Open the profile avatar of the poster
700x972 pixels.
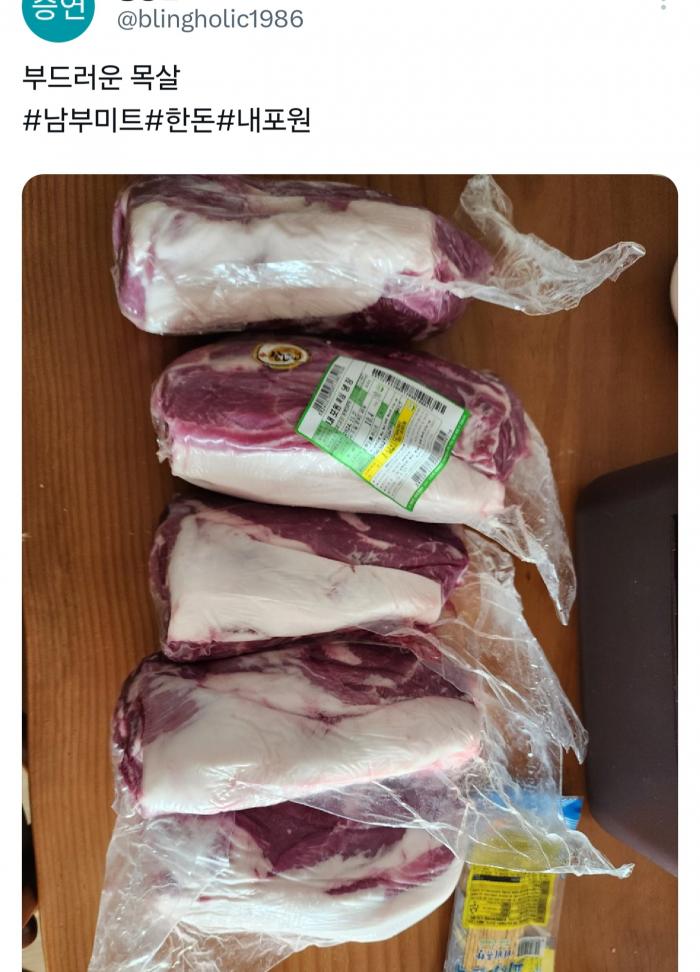click(58, 12)
